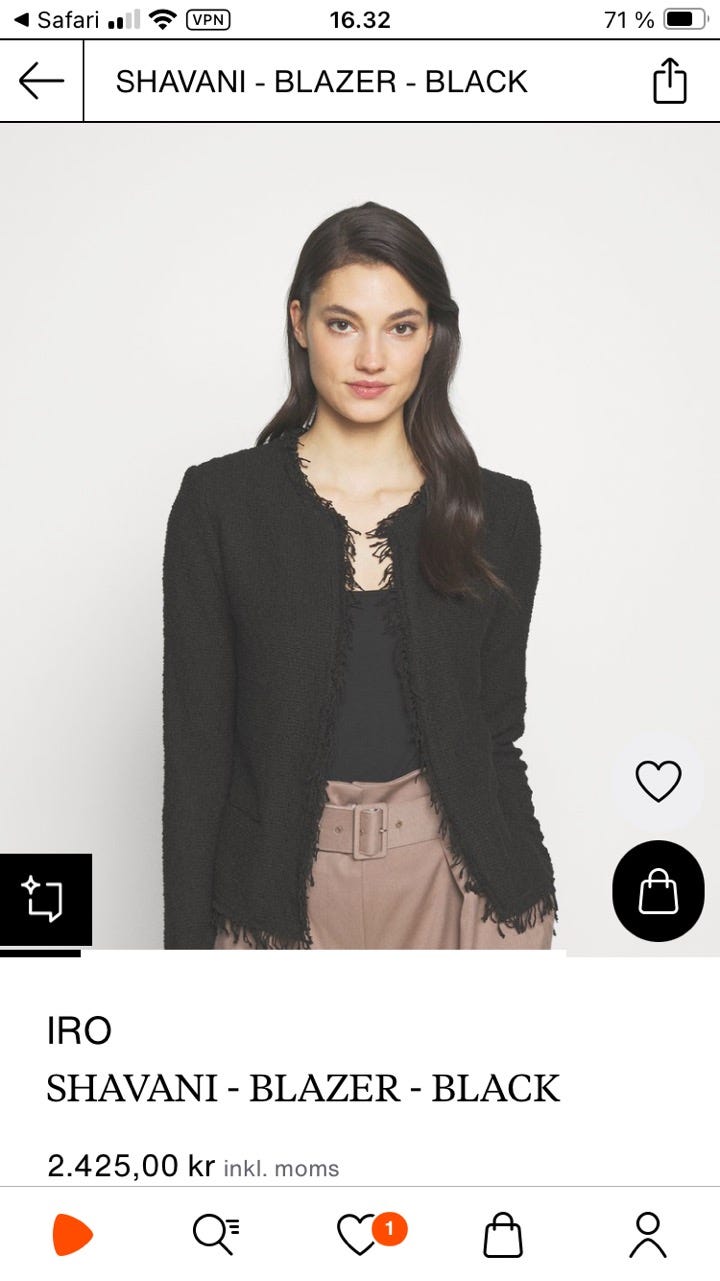Open the account profile tab
Viewport: 720px width, 1281px height.
coord(647,1235)
